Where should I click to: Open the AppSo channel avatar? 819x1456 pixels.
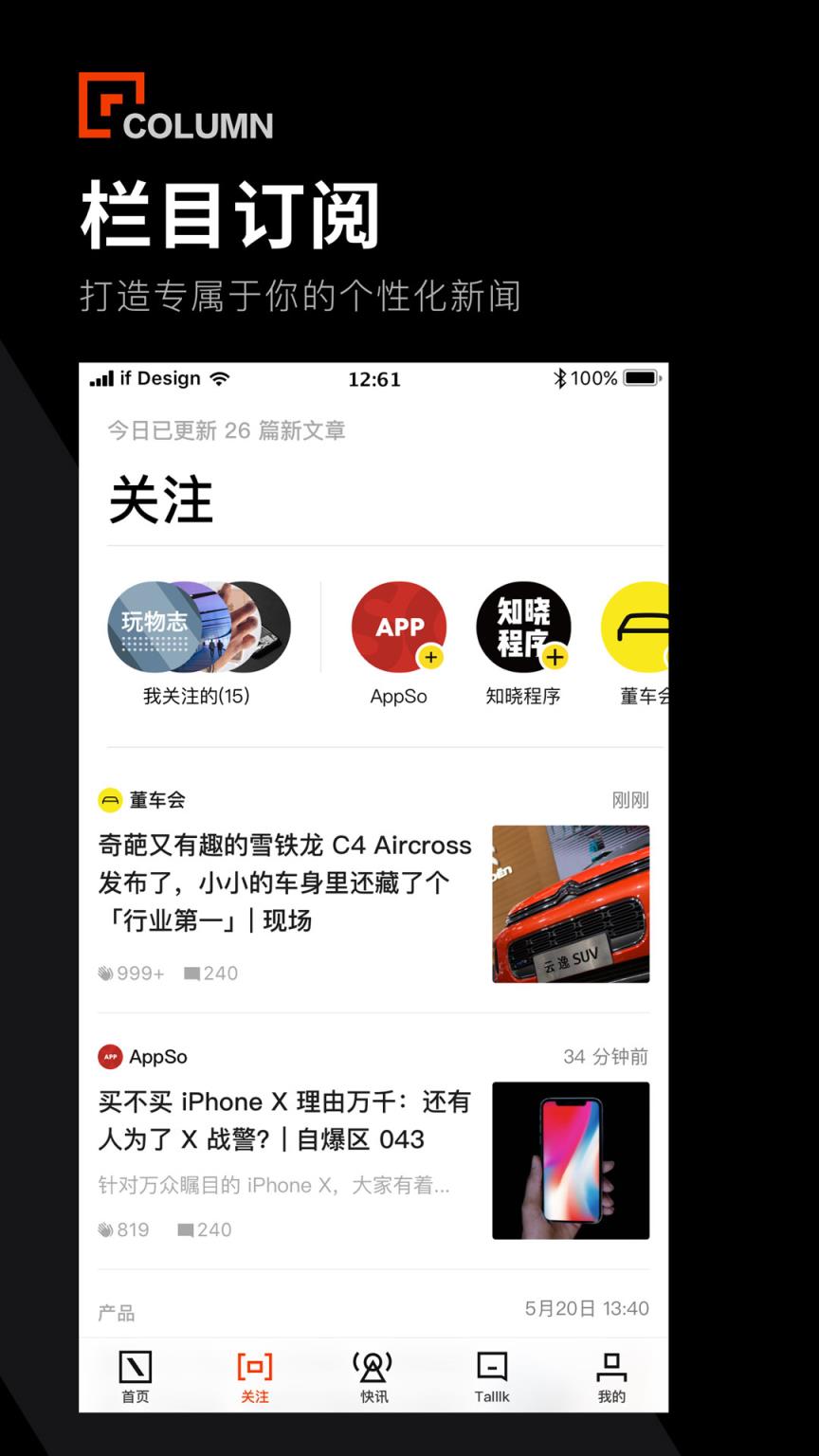399,626
